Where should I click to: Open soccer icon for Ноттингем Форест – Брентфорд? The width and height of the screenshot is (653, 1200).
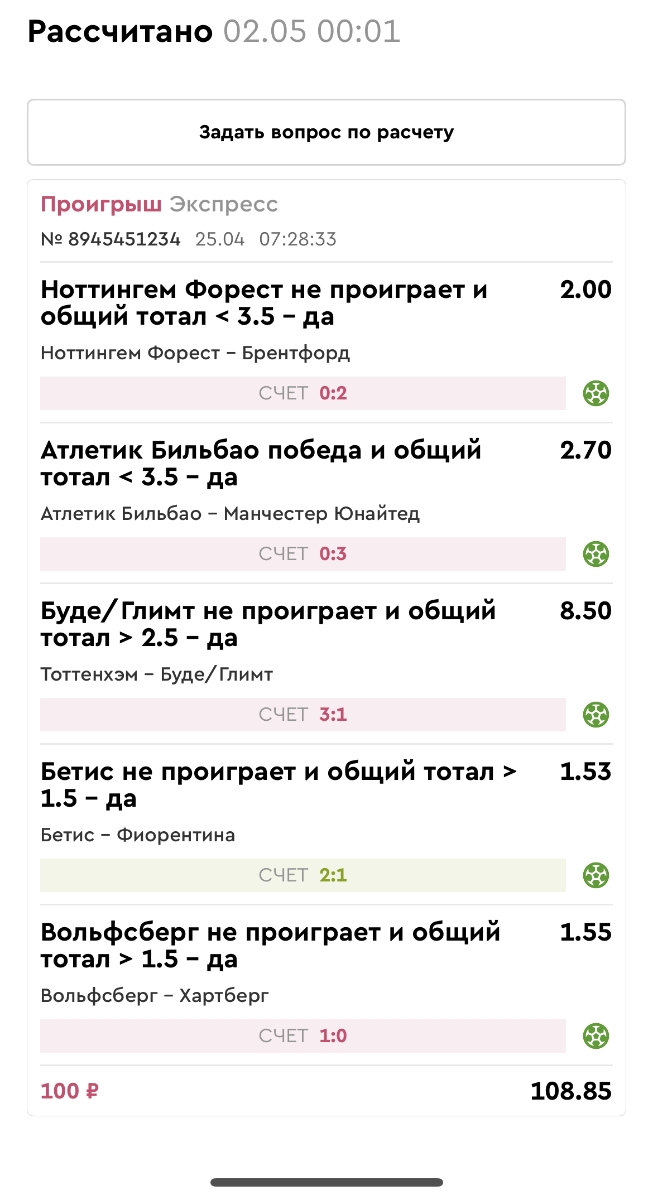tap(597, 393)
